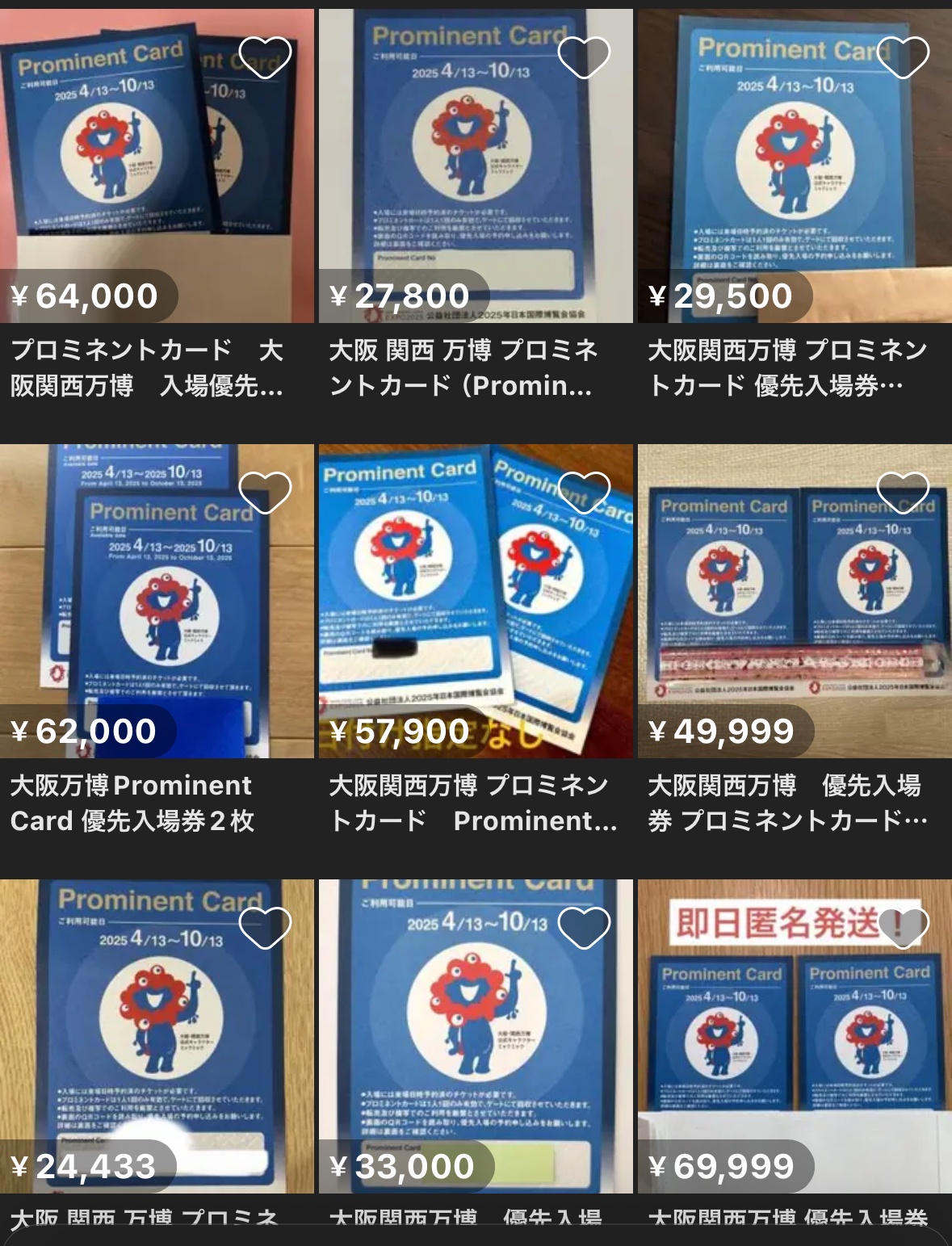Favorite the ¥62,000 listing with the heart
This screenshot has height=1246, width=952.
265,493
